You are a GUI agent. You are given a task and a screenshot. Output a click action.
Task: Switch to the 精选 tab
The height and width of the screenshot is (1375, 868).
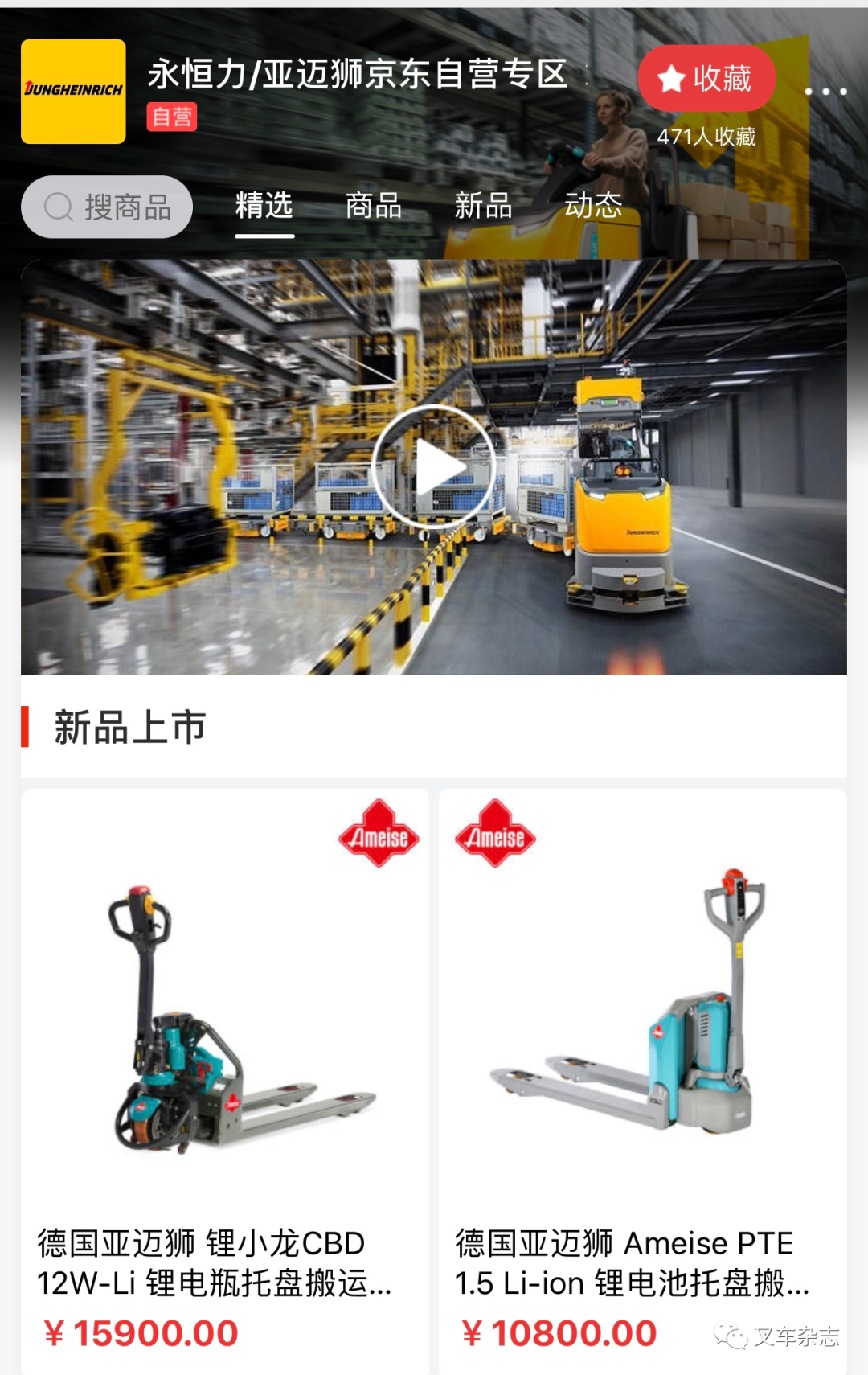(264, 206)
